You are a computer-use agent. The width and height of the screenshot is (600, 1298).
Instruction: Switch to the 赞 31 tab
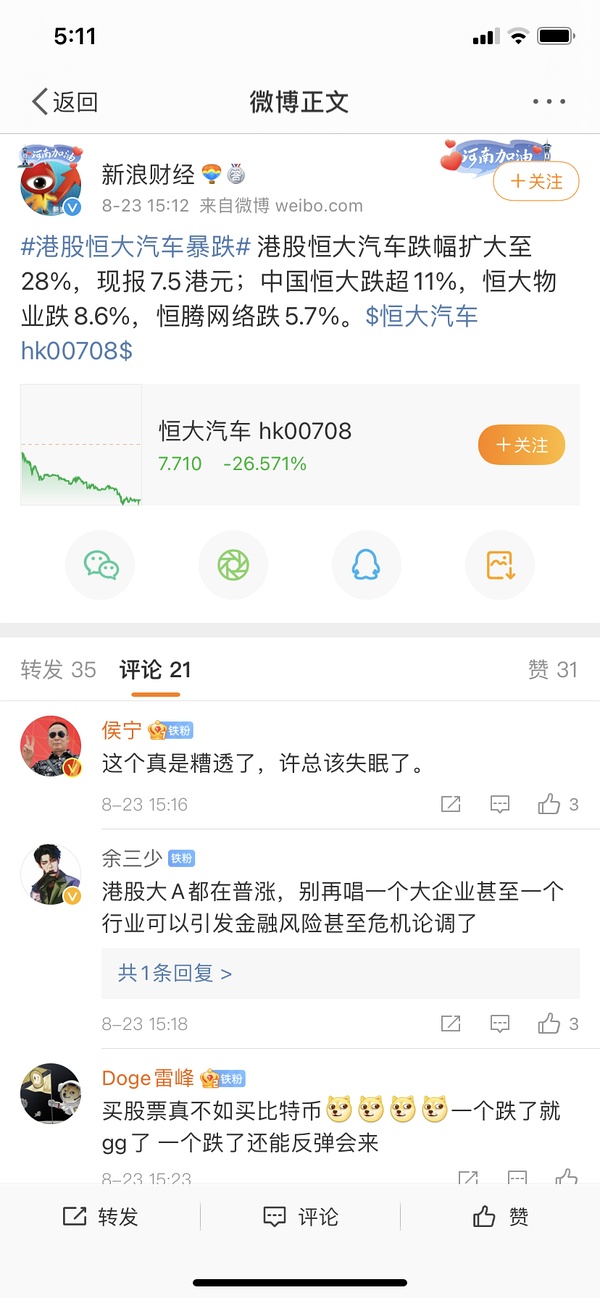(x=552, y=669)
